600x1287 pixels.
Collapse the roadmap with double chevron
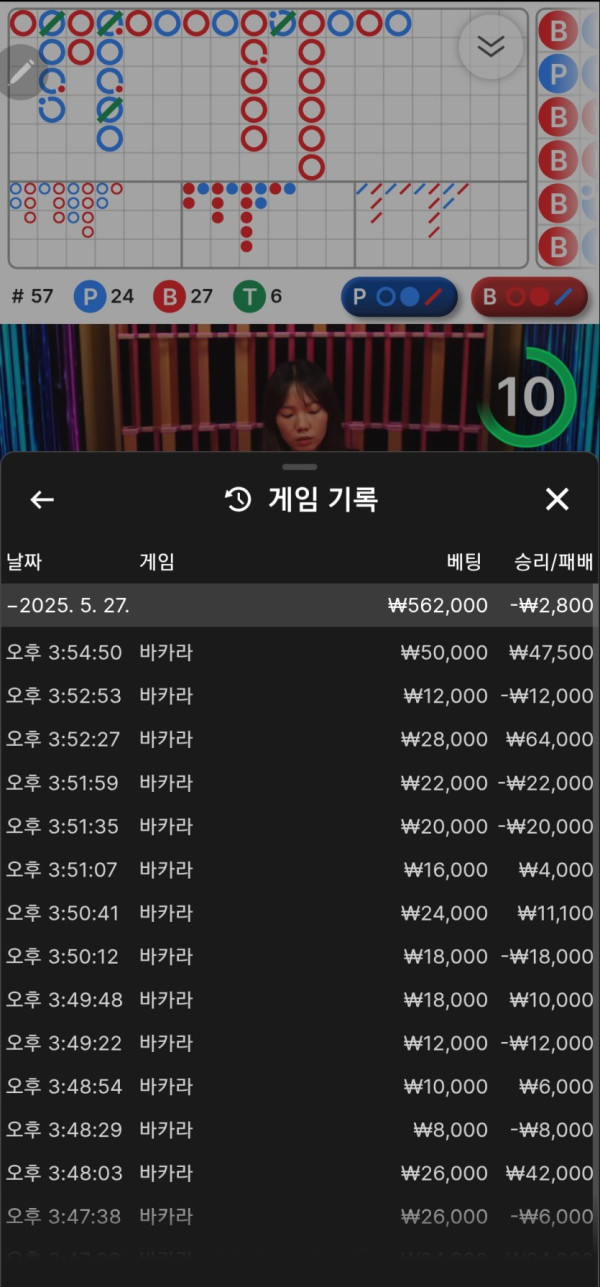pyautogui.click(x=490, y=47)
